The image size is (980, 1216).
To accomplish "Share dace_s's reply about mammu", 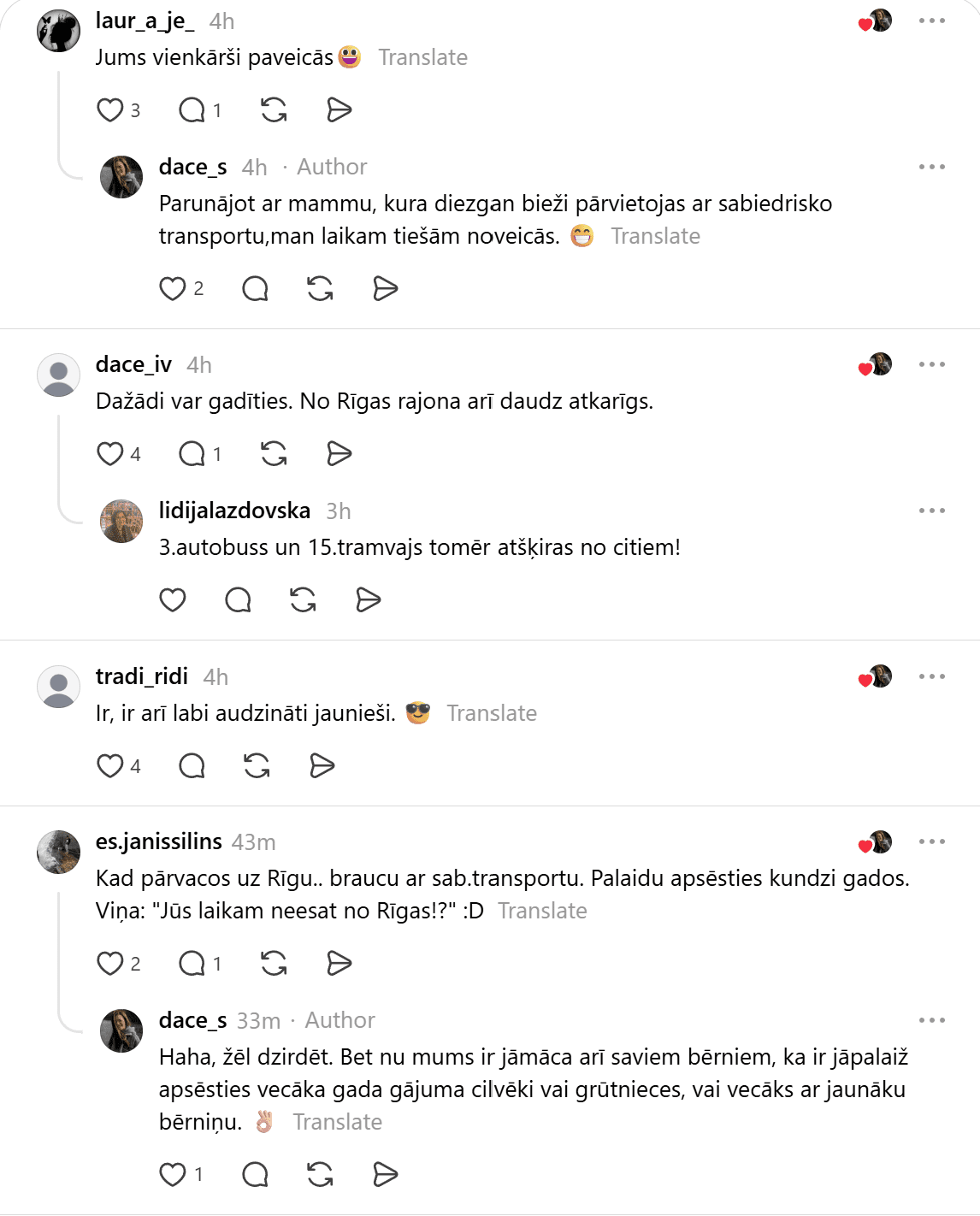I will 386,289.
